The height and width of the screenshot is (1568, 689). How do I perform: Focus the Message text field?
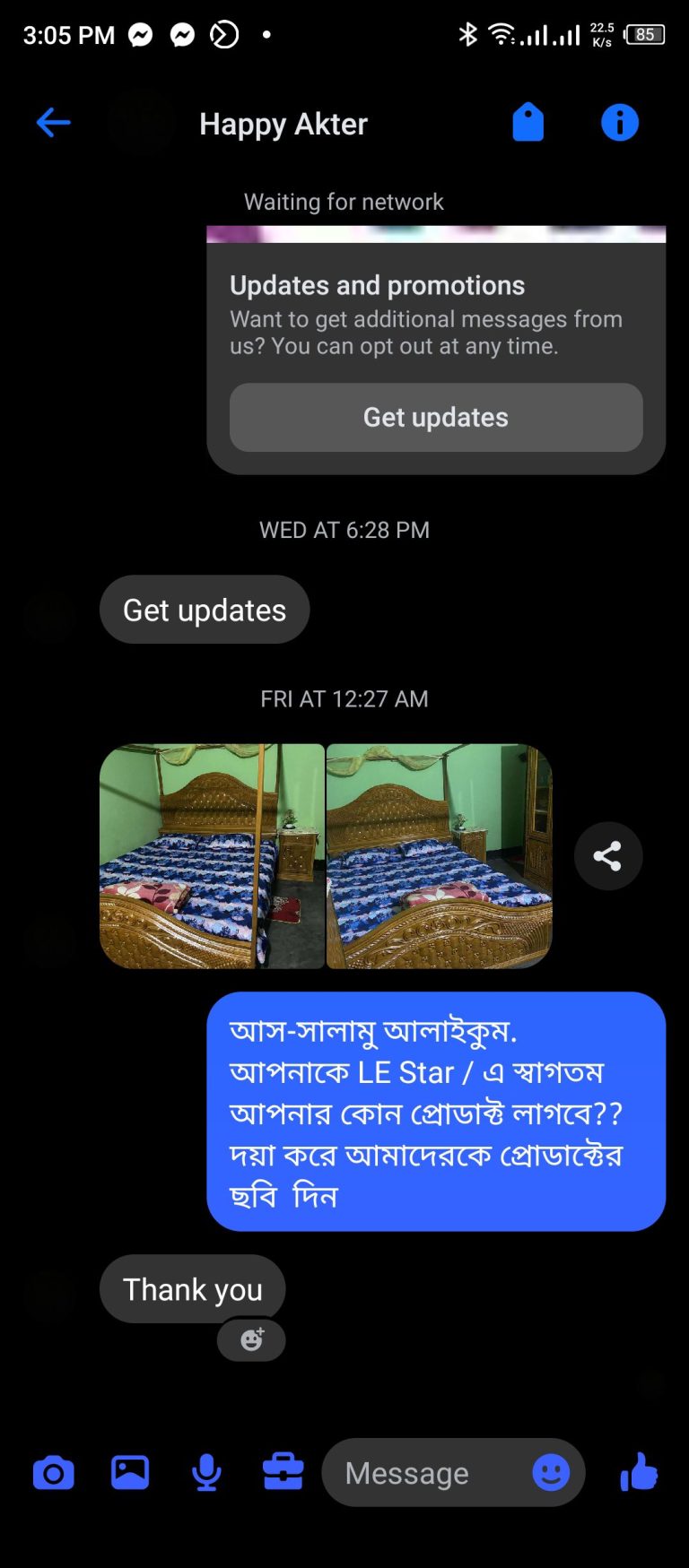point(422,1473)
